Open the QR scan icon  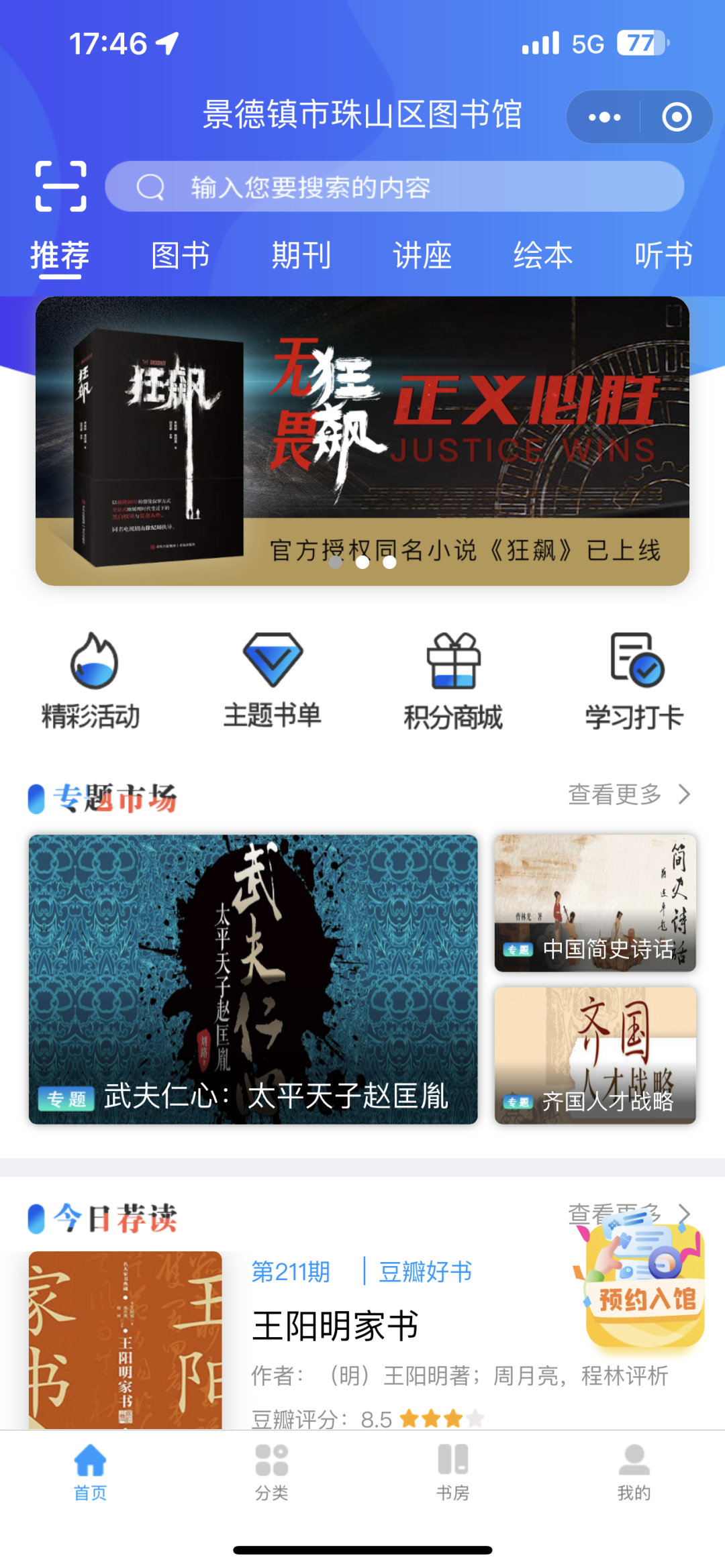tap(60, 187)
